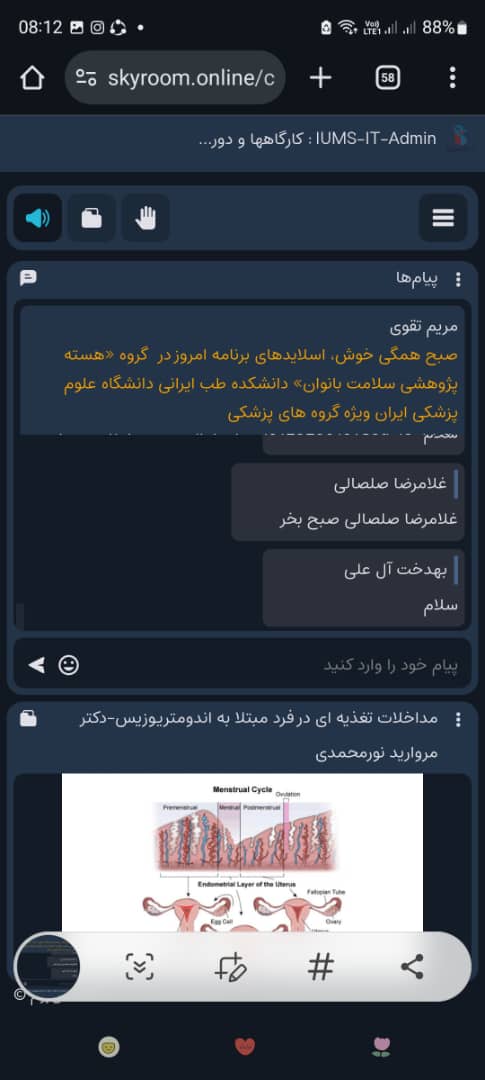Image resolution: width=485 pixels, height=1080 pixels.
Task: Send the chat message
Action: (x=36, y=665)
